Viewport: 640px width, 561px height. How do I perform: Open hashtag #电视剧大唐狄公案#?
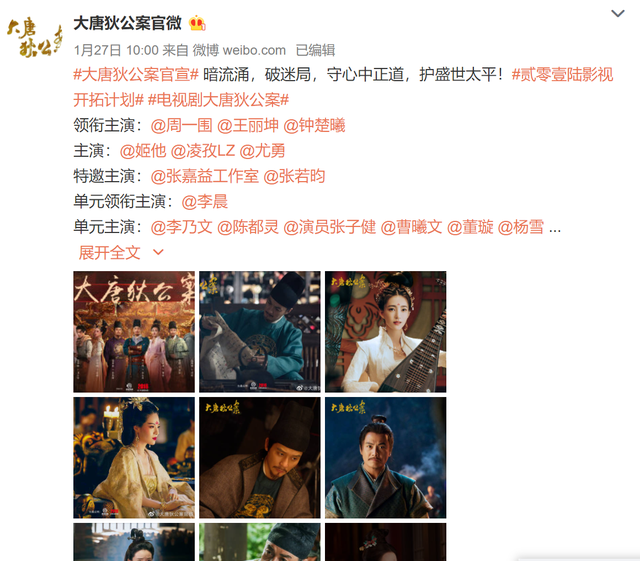[218, 99]
